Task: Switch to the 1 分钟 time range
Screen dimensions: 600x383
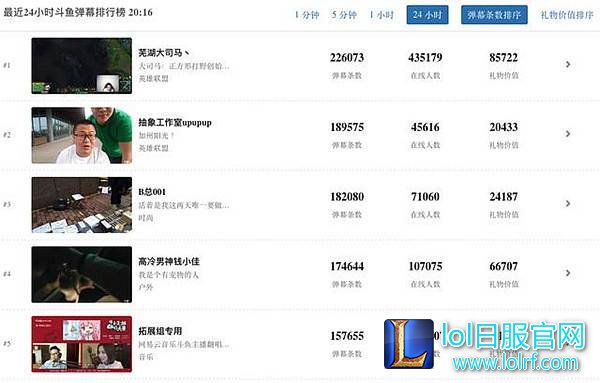Action: click(x=307, y=15)
